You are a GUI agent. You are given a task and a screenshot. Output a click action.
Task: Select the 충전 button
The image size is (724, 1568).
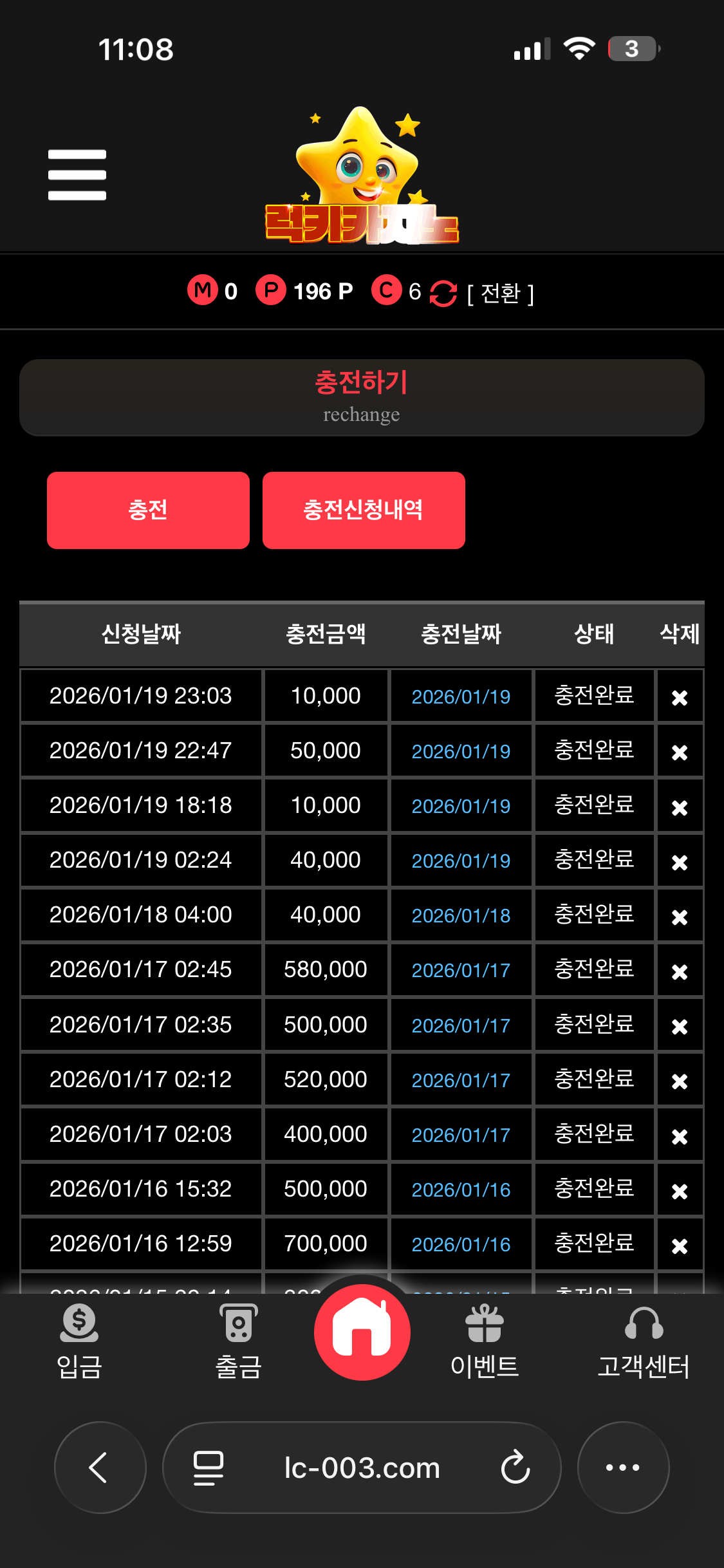click(148, 510)
